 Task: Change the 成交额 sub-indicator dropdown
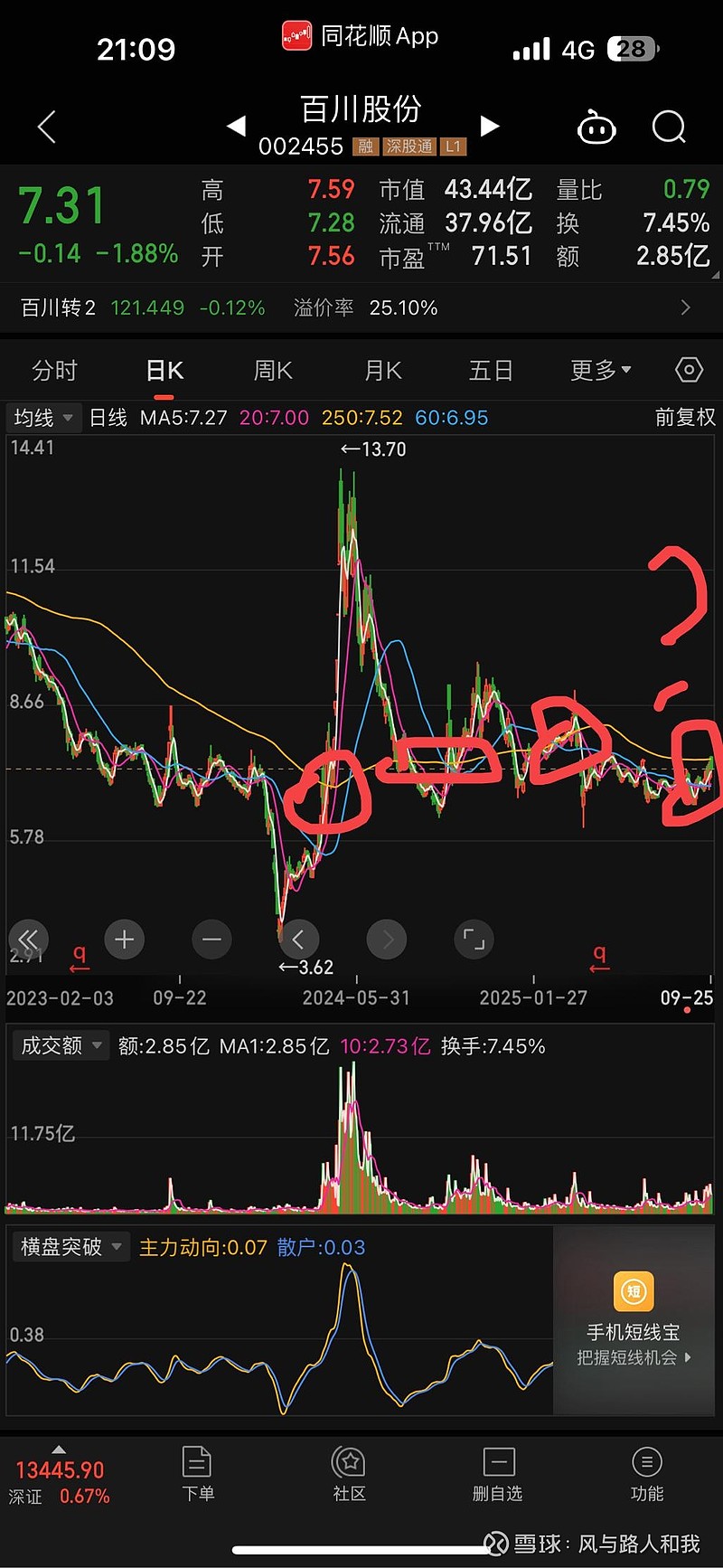[61, 1046]
